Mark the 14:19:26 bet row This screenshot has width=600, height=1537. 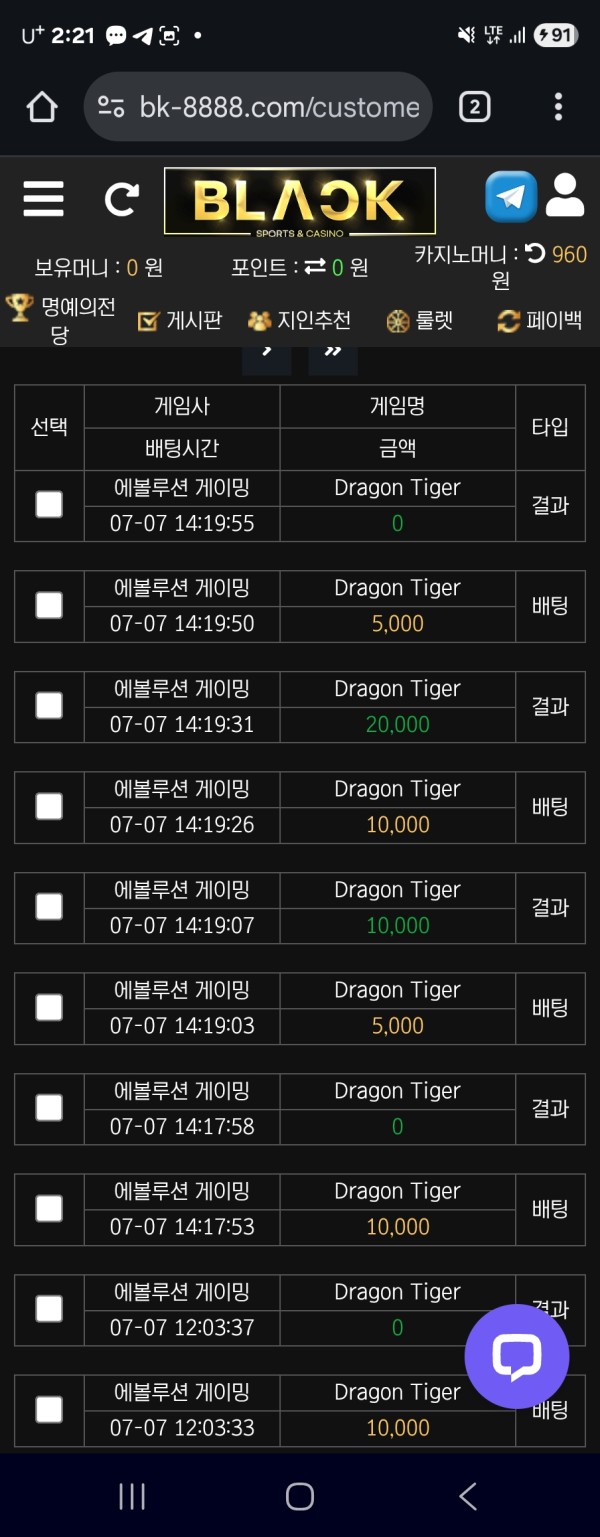tap(49, 806)
